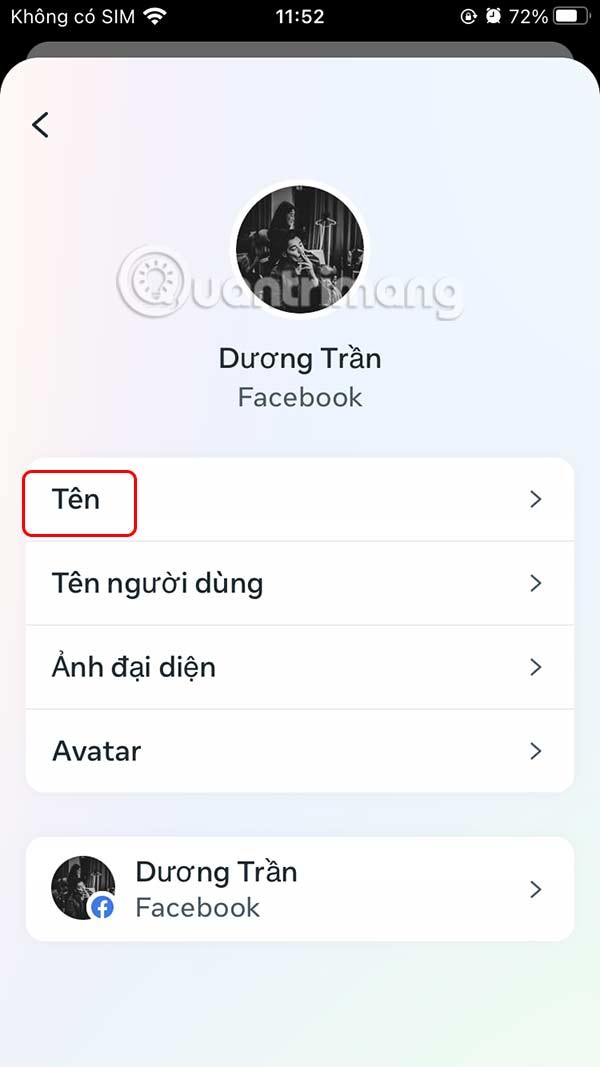Open Tên người dùng settings
Image resolution: width=600 pixels, height=1067 pixels.
tap(300, 583)
